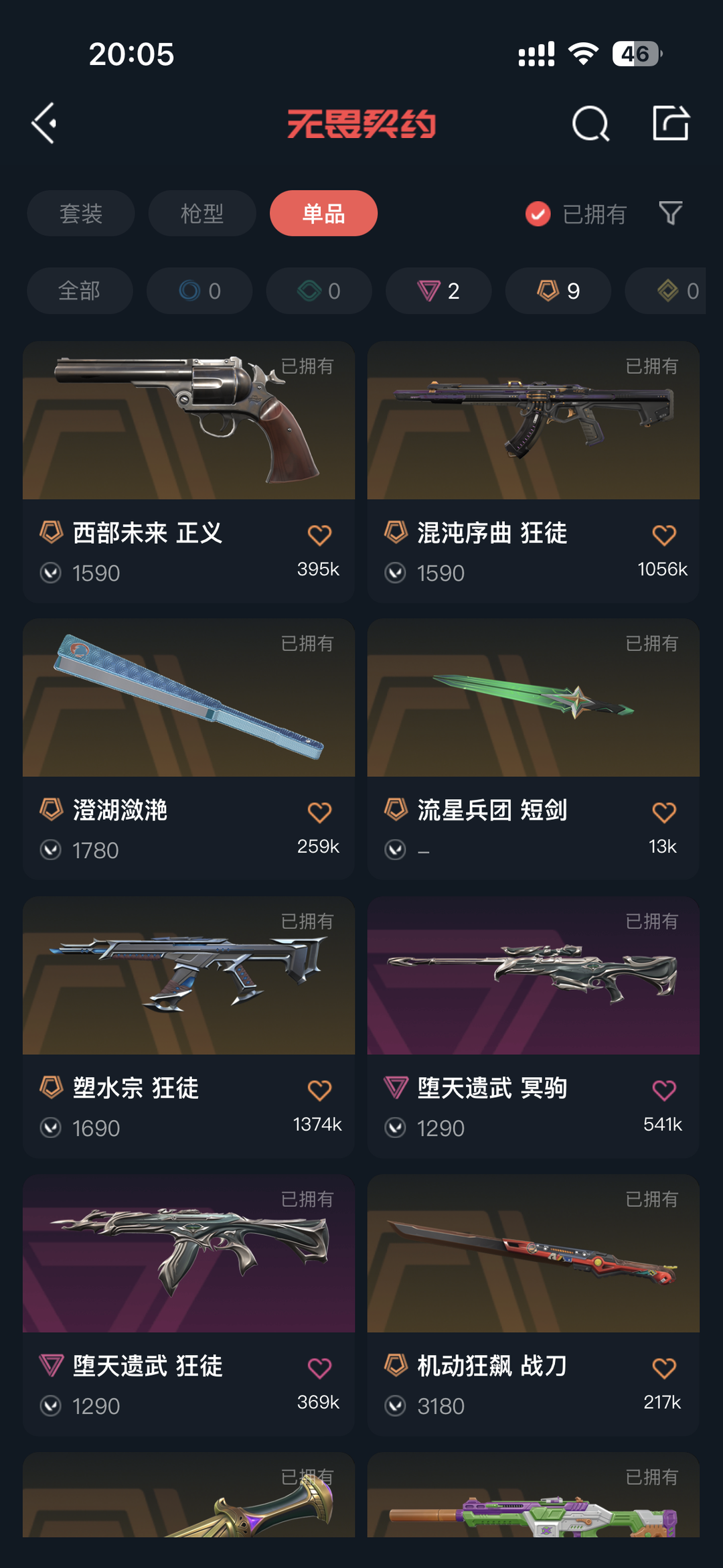Open the filter funnel icon
This screenshot has width=723, height=1568.
671,214
